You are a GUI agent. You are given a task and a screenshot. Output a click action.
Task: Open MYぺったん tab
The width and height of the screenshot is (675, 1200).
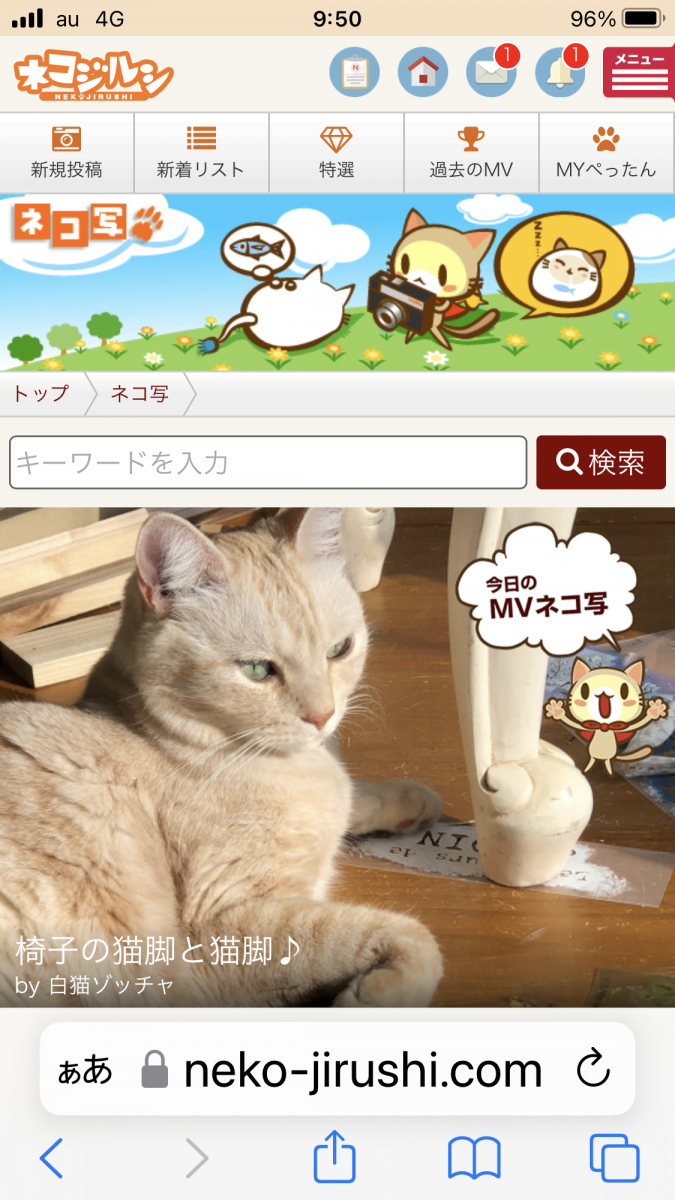point(606,152)
